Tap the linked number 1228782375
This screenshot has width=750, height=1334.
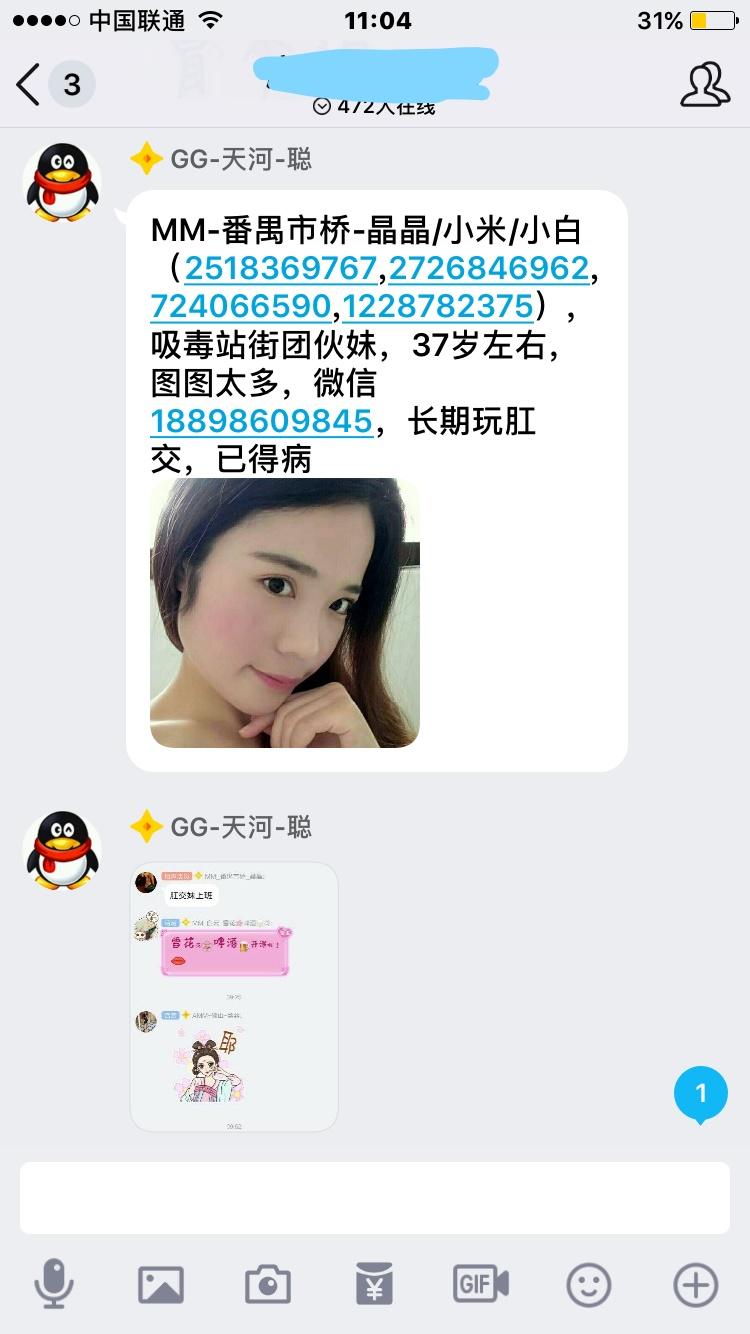tap(438, 305)
